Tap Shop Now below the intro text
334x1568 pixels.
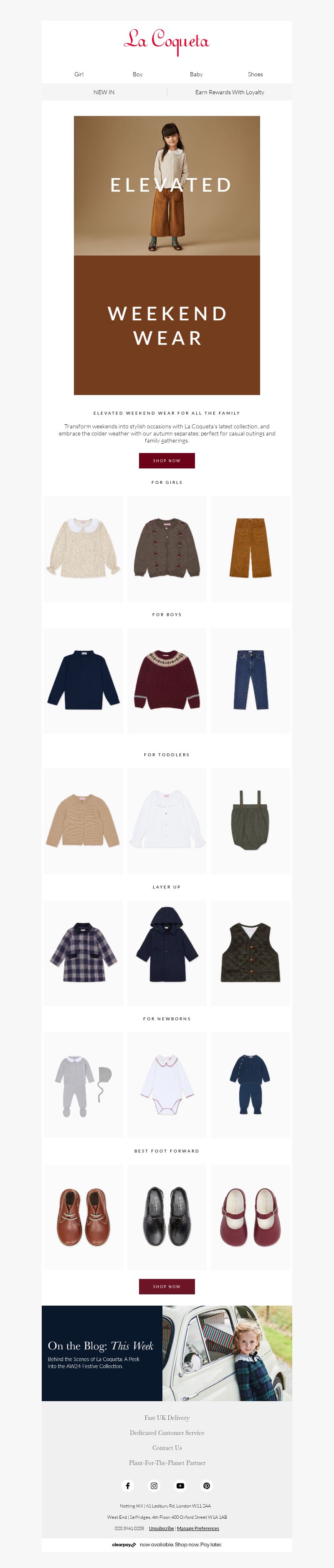(x=167, y=461)
